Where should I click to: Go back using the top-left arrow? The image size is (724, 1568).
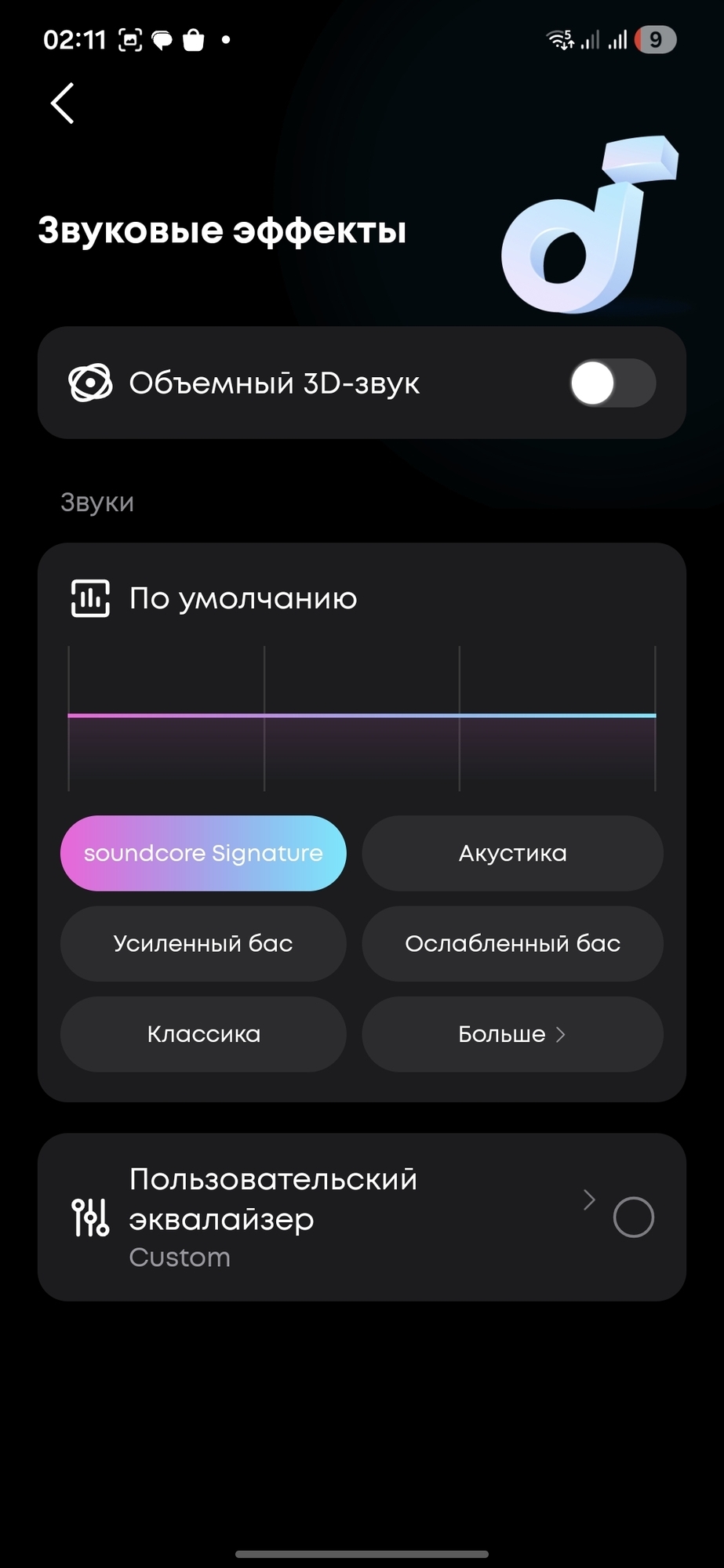point(62,103)
